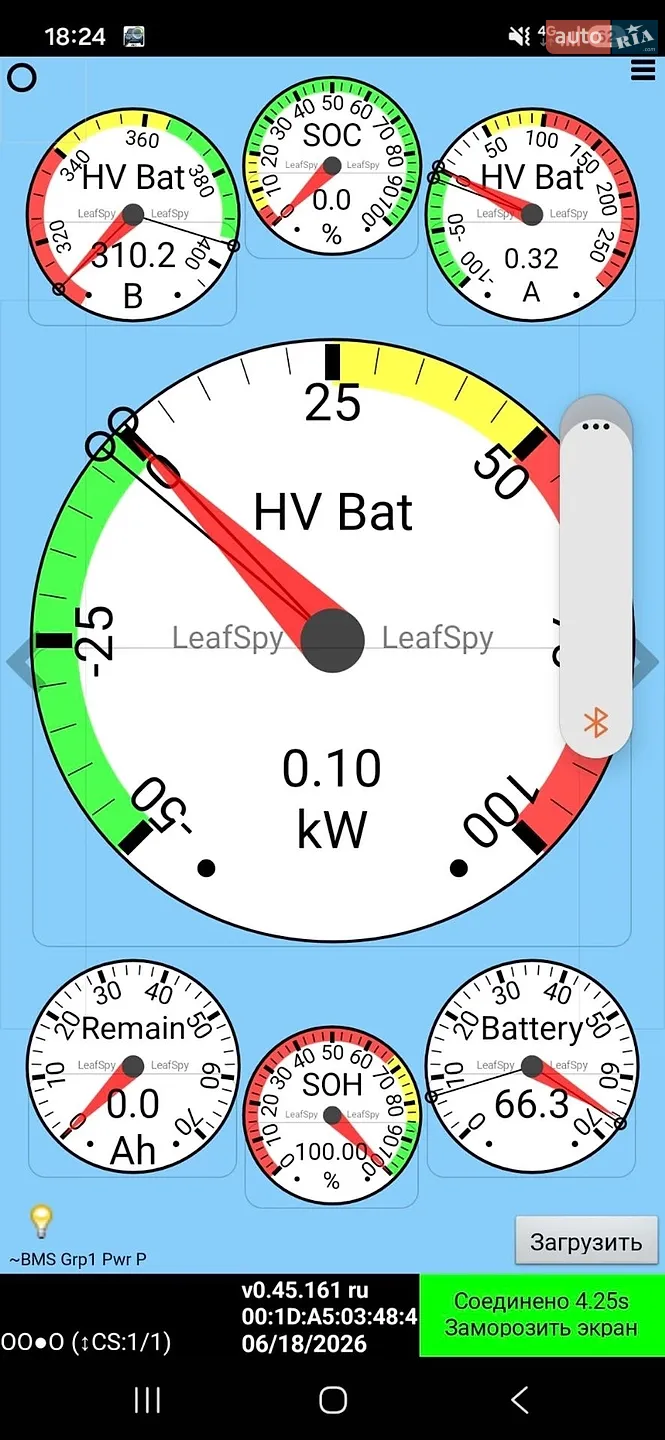This screenshot has width=665, height=1440.
Task: Go back using the system back button
Action: [x=519, y=1401]
